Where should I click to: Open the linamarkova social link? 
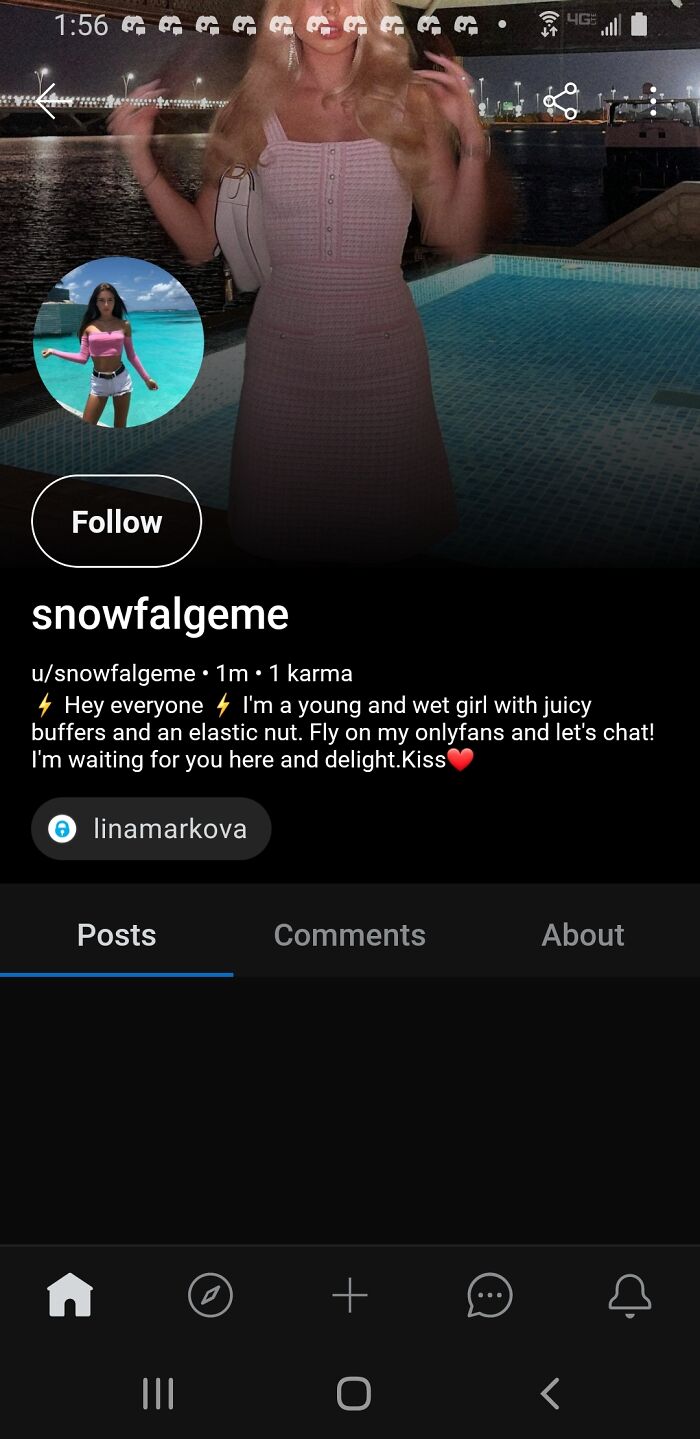[x=151, y=828]
